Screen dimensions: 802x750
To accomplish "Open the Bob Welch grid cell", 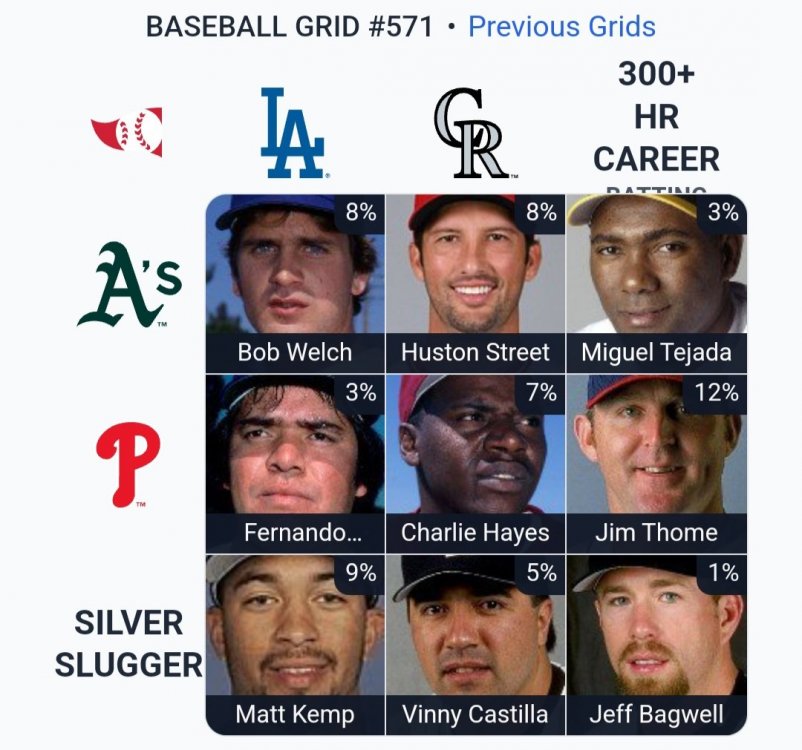I will tap(295, 283).
